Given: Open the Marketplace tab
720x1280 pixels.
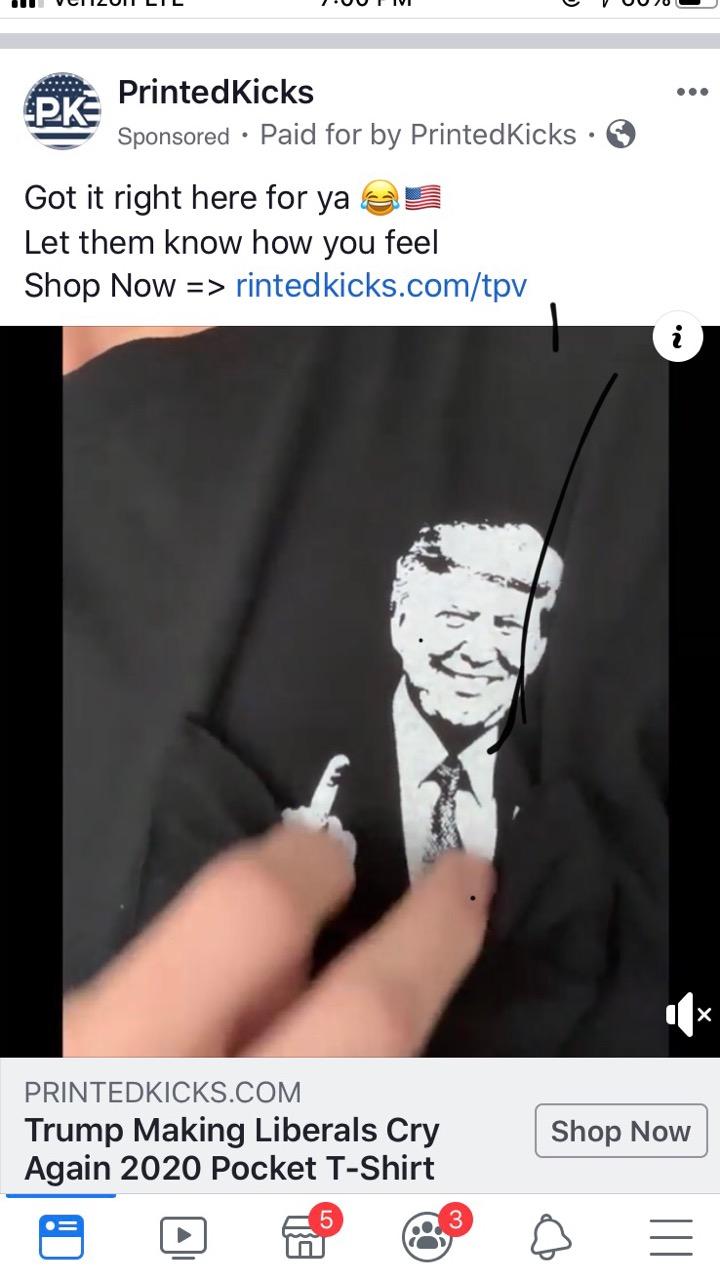Looking at the screenshot, I should (305, 1236).
